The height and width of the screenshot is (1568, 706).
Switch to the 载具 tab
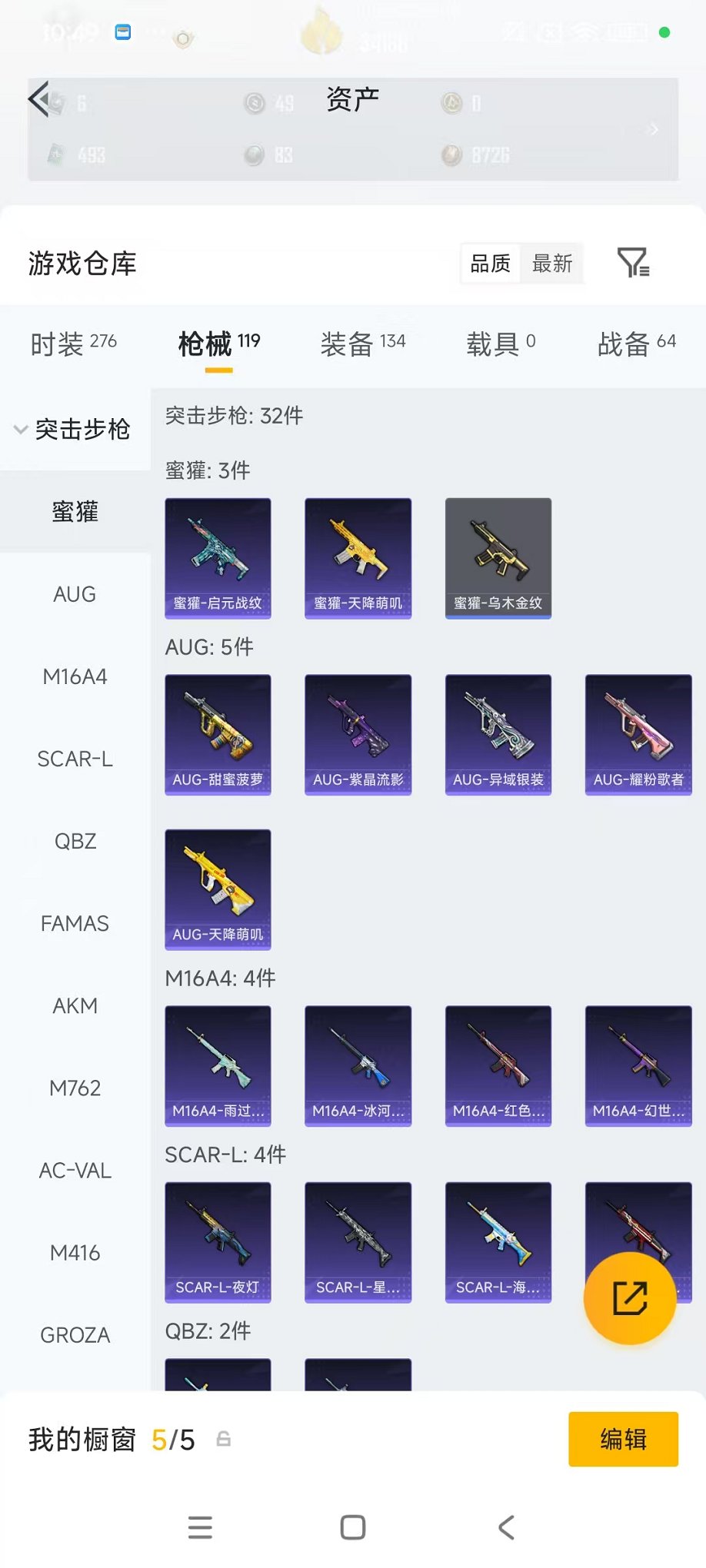(501, 344)
